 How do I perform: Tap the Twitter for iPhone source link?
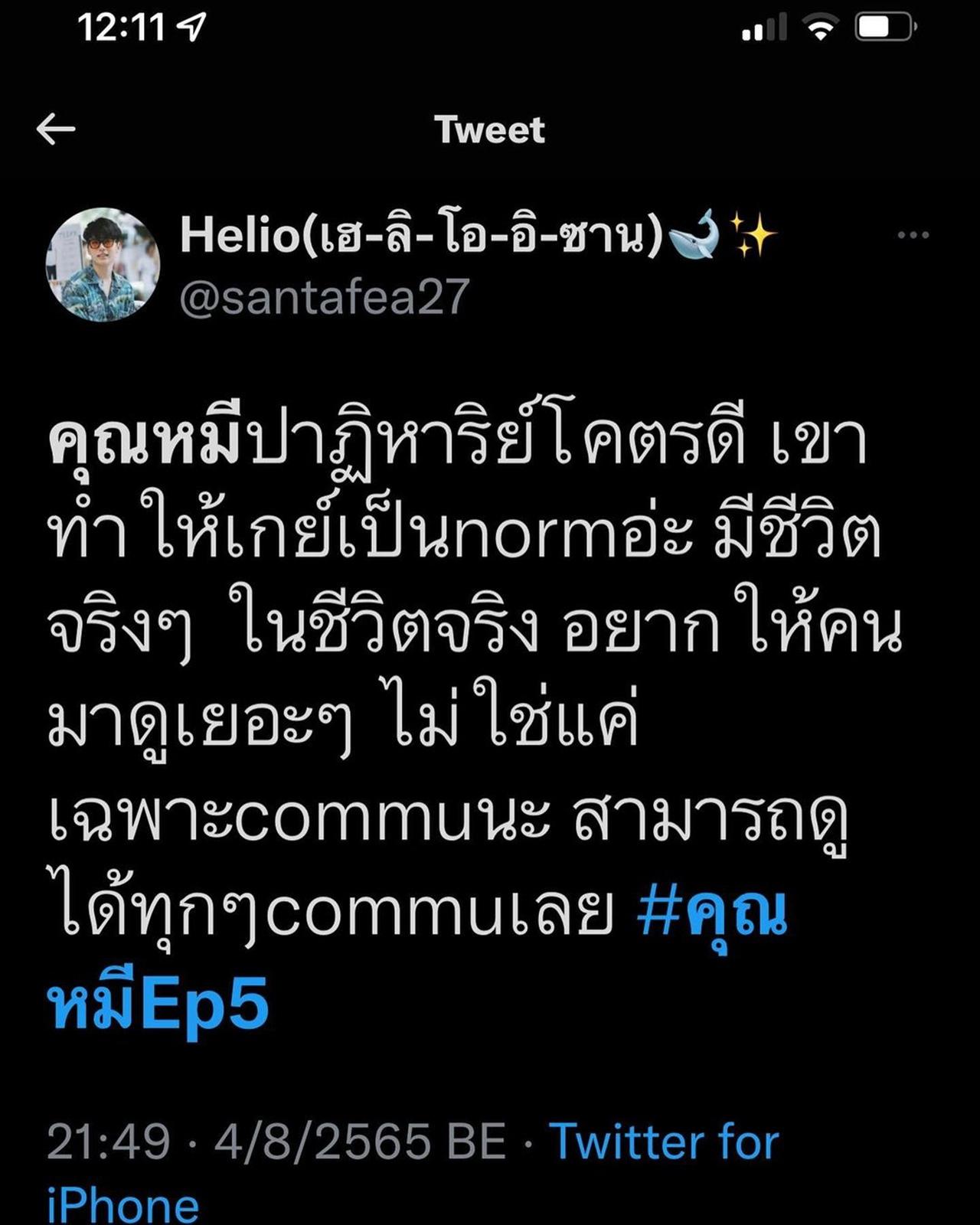663,1142
